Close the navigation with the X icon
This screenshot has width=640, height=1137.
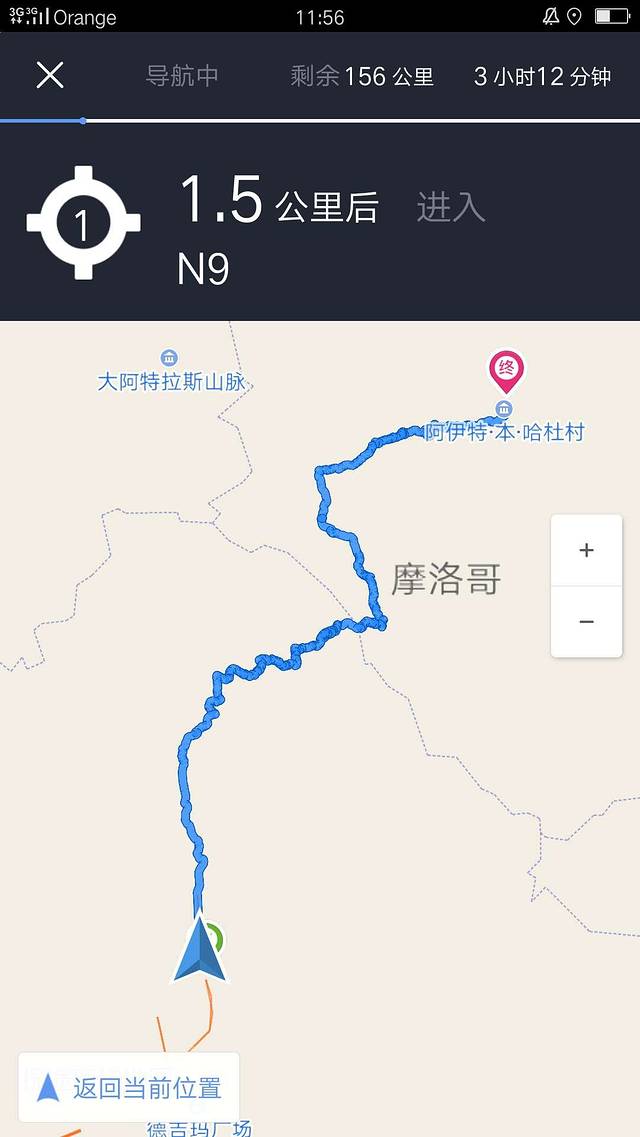[50, 75]
